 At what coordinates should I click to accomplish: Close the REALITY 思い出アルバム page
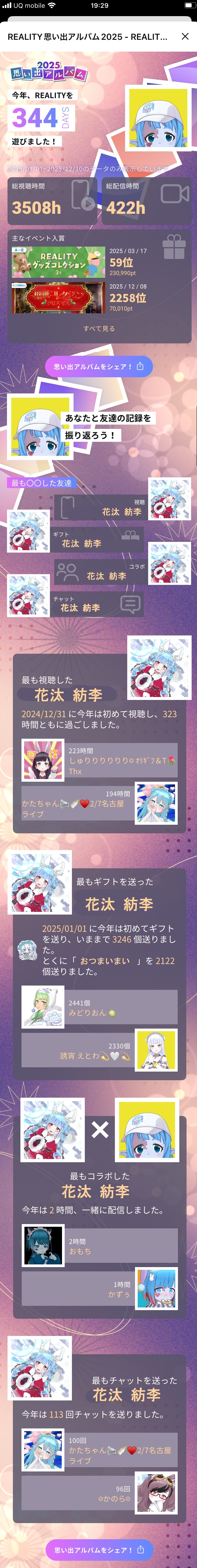[185, 37]
